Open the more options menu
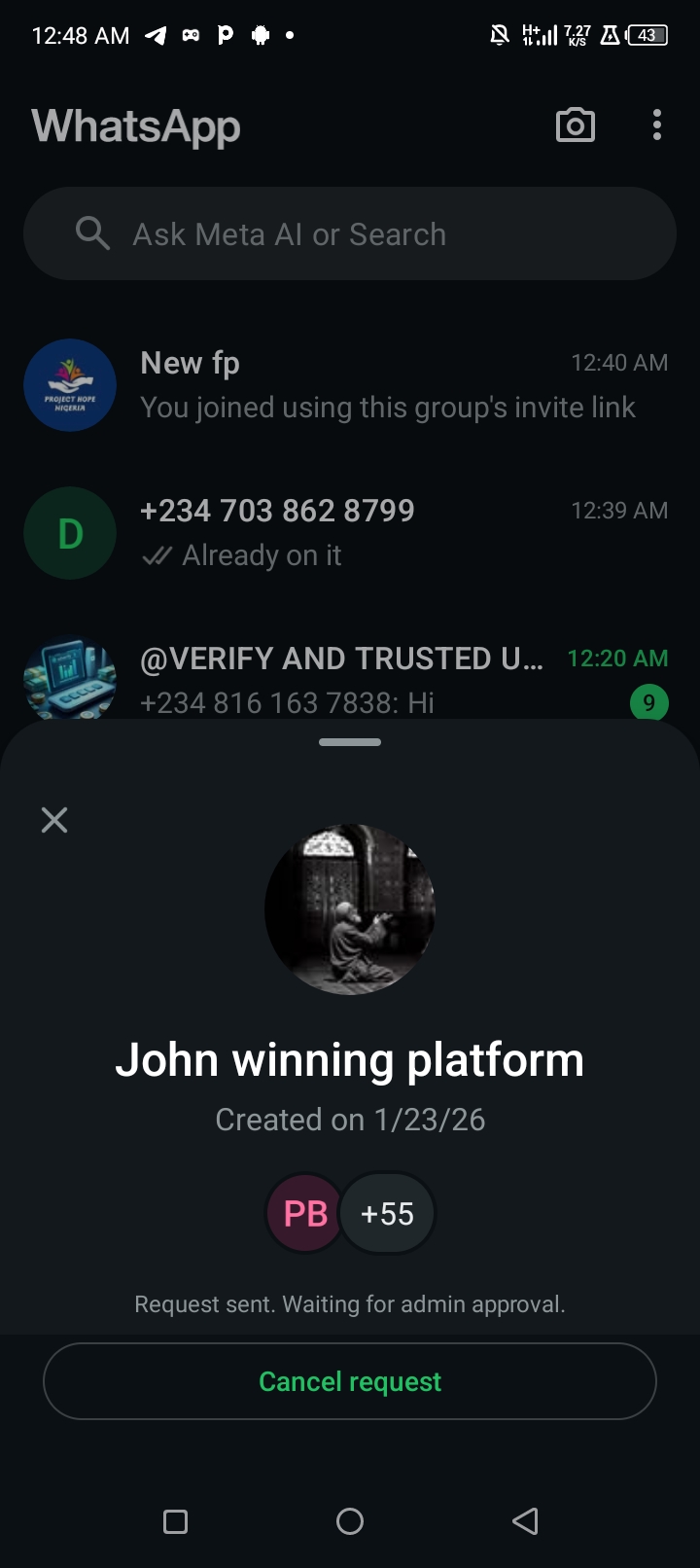 [657, 125]
